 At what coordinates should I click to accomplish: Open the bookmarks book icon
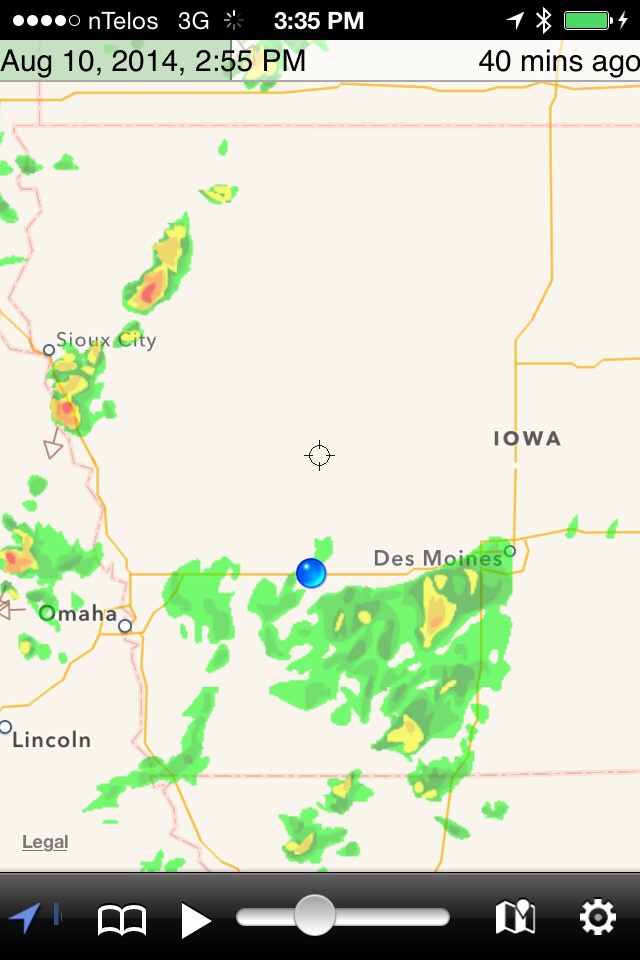point(122,918)
